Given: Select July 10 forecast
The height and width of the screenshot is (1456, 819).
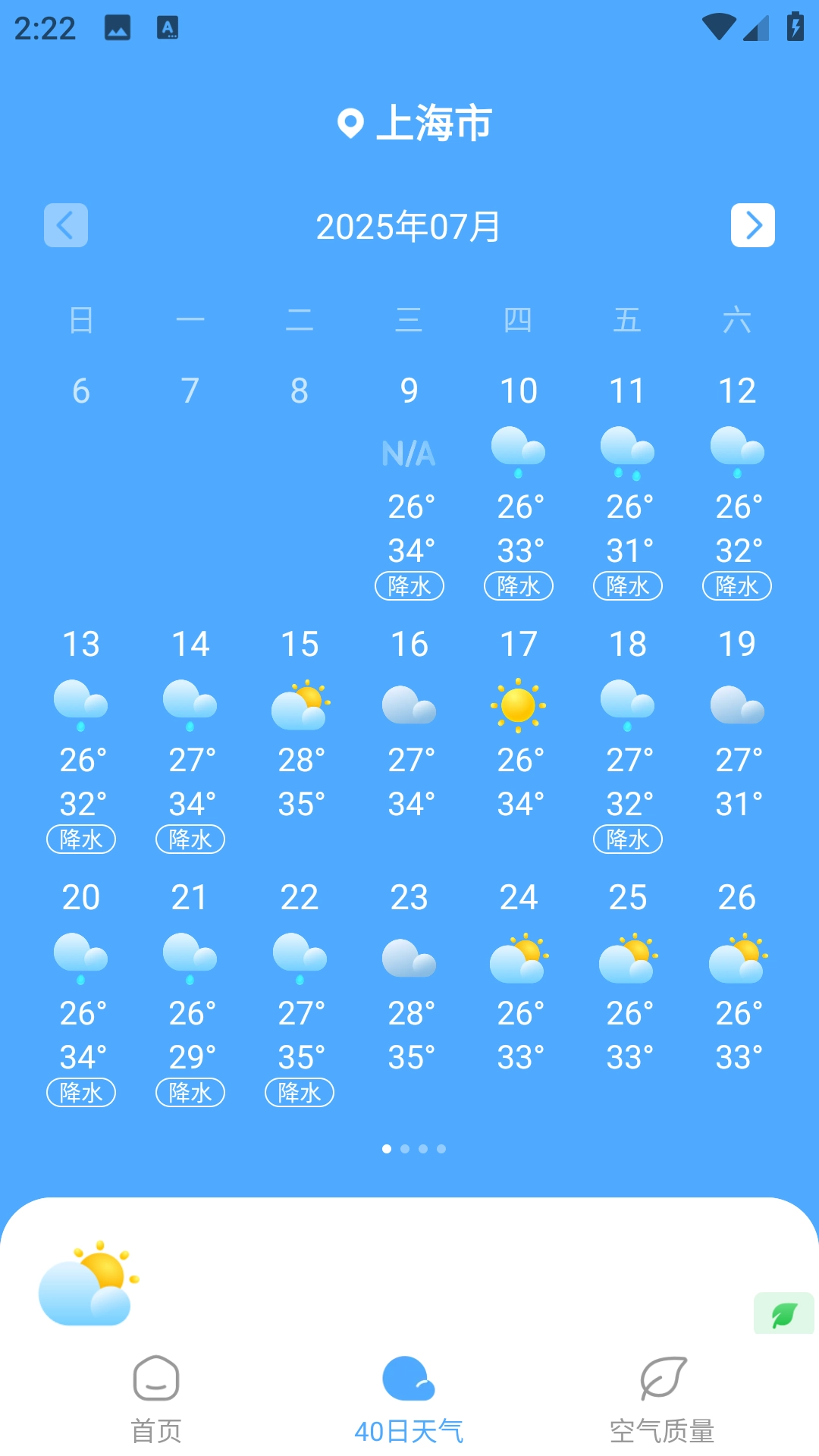Looking at the screenshot, I should [519, 485].
